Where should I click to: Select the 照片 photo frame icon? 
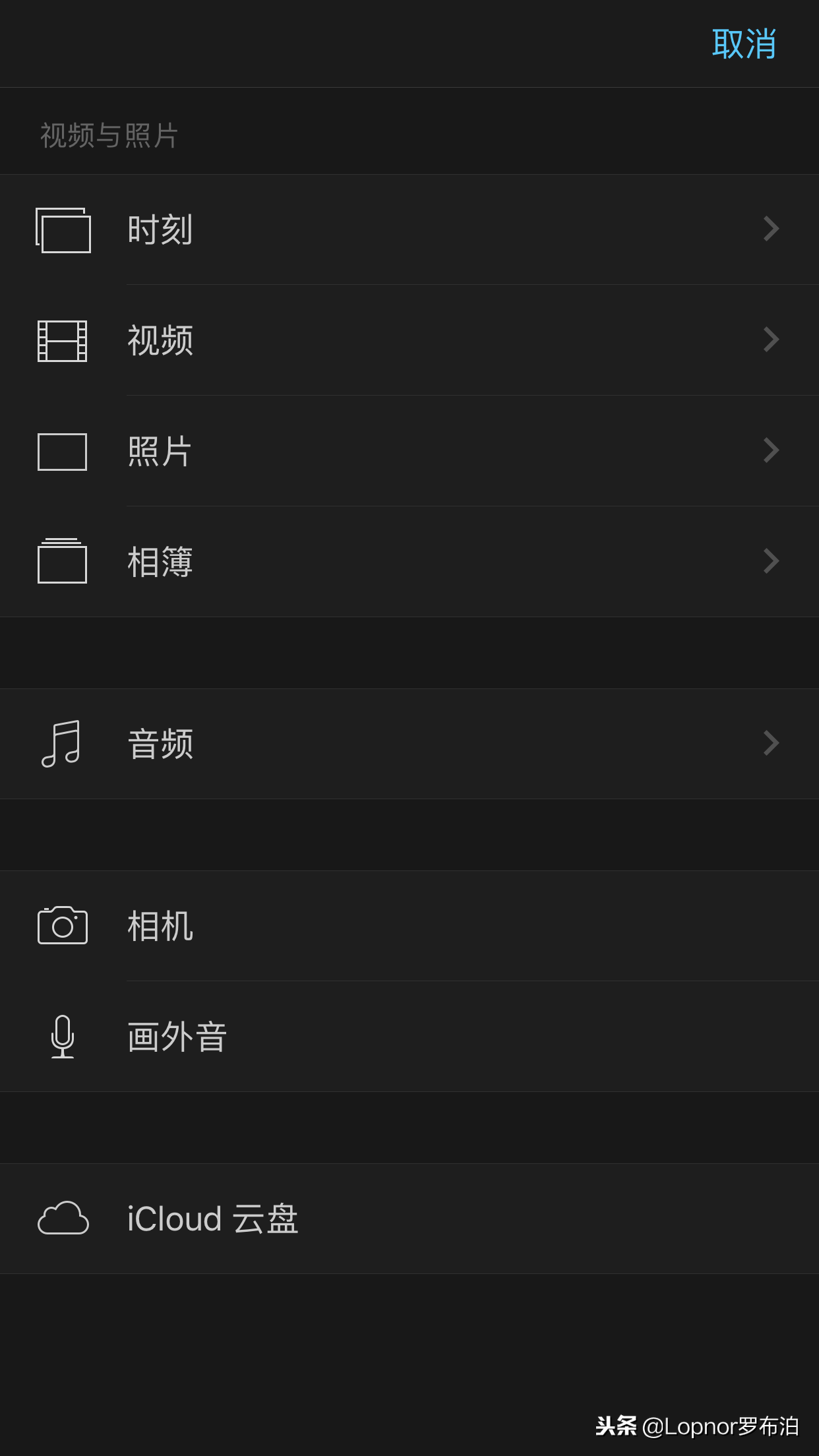pos(63,452)
